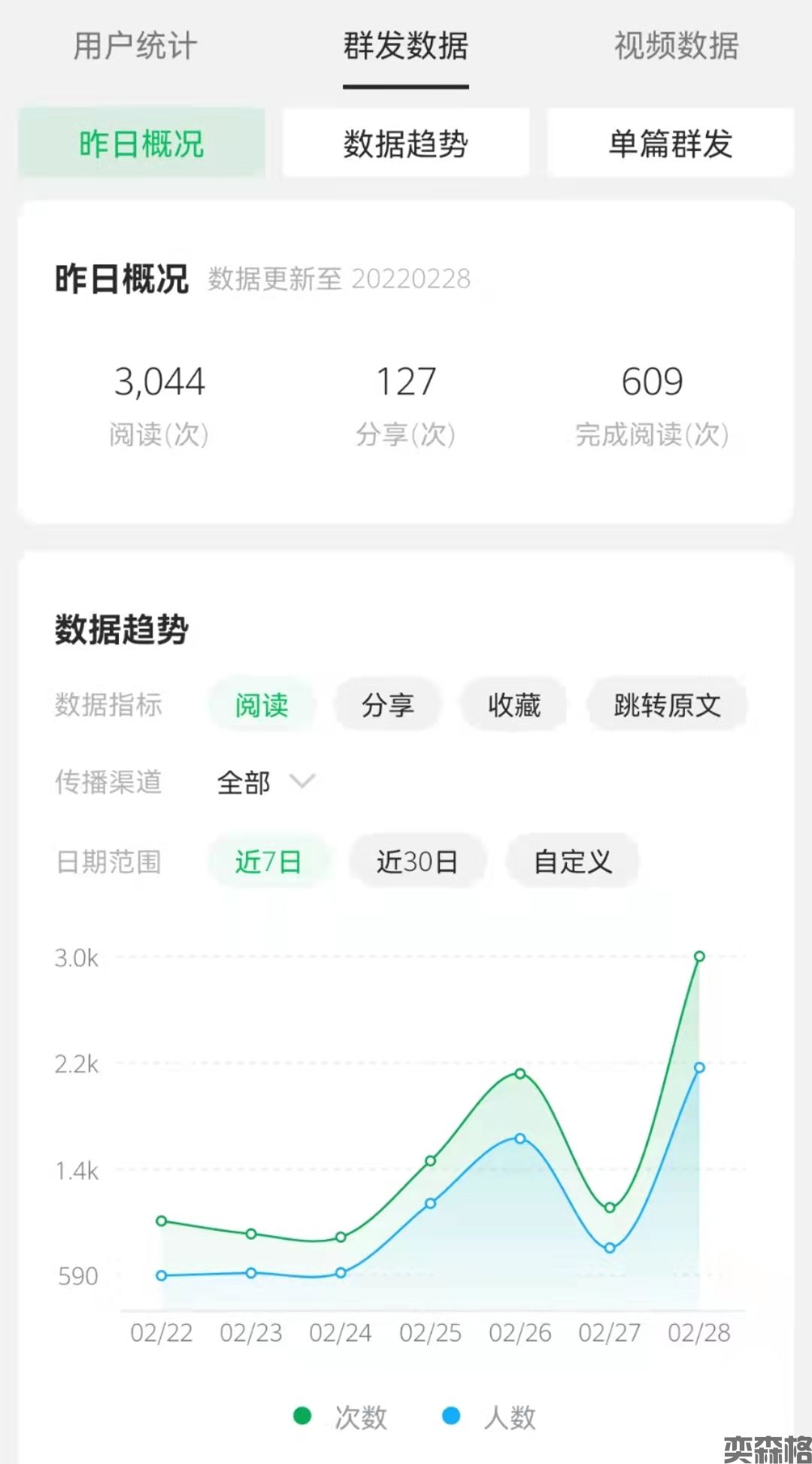812x1464 pixels.
Task: Switch to the 数据趋势 segment
Action: tap(406, 143)
